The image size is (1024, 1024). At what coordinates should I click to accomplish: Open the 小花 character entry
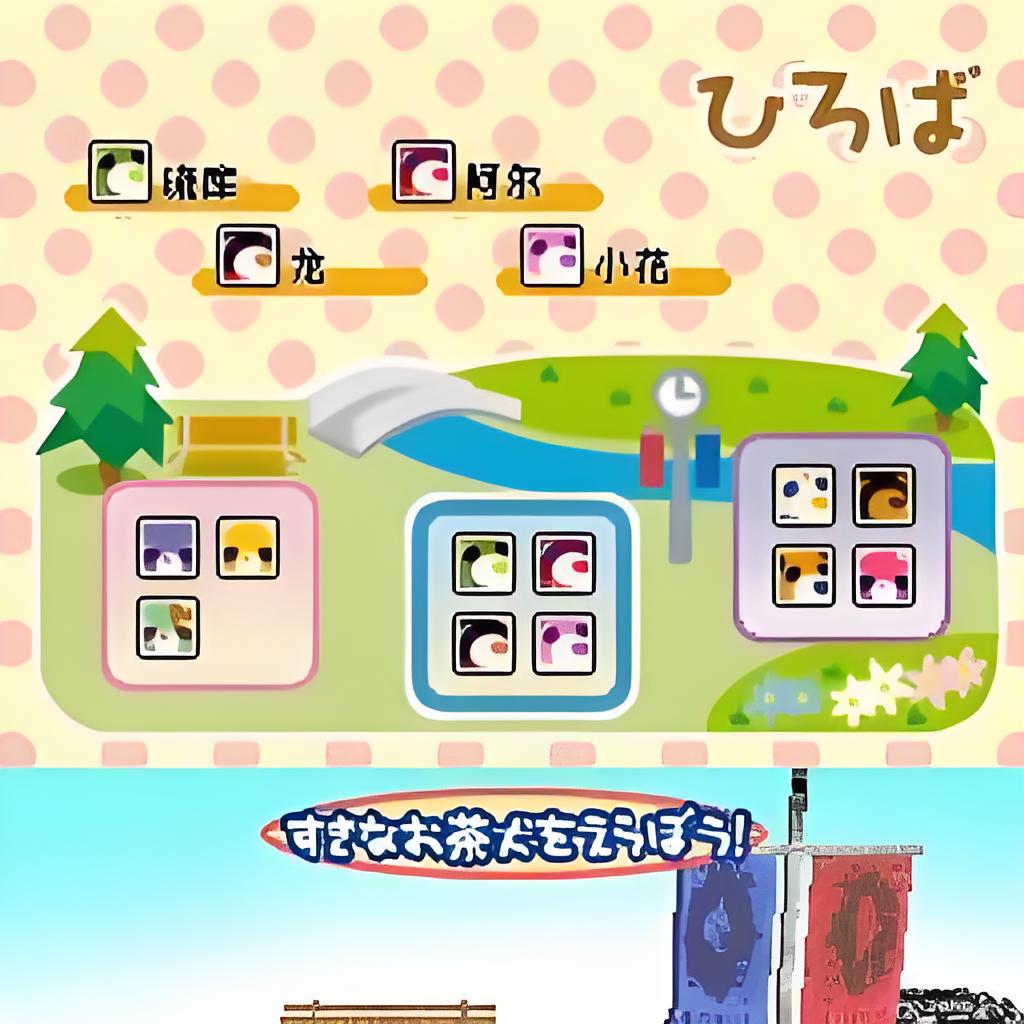pos(612,263)
